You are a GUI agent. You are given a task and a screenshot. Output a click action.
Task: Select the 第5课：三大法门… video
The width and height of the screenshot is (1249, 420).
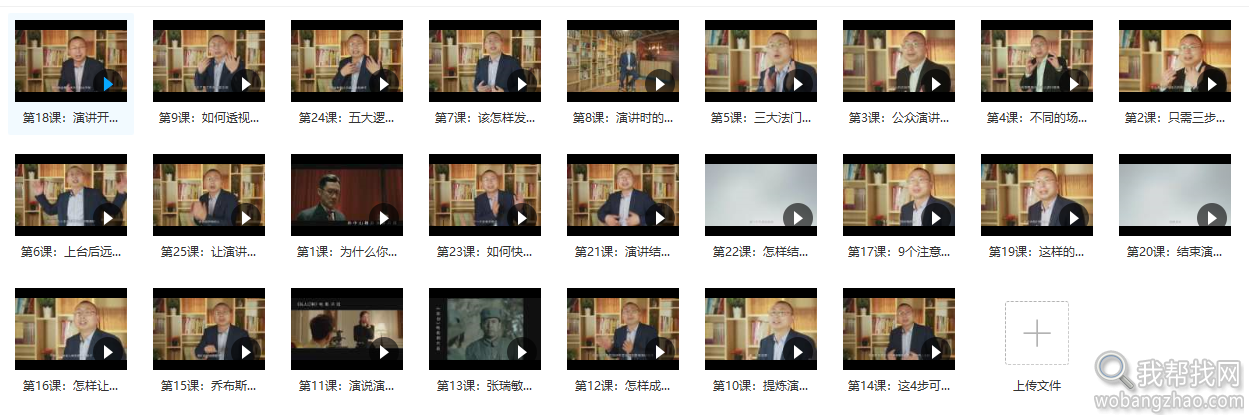[761, 62]
